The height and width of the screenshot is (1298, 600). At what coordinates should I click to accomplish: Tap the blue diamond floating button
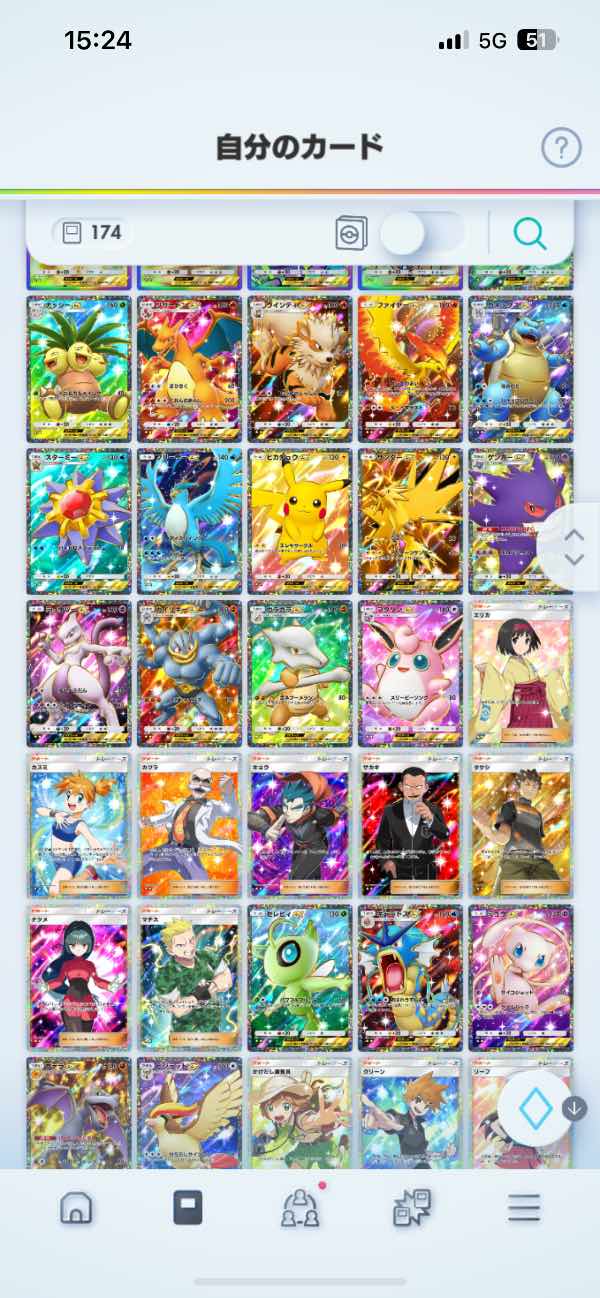535,1108
